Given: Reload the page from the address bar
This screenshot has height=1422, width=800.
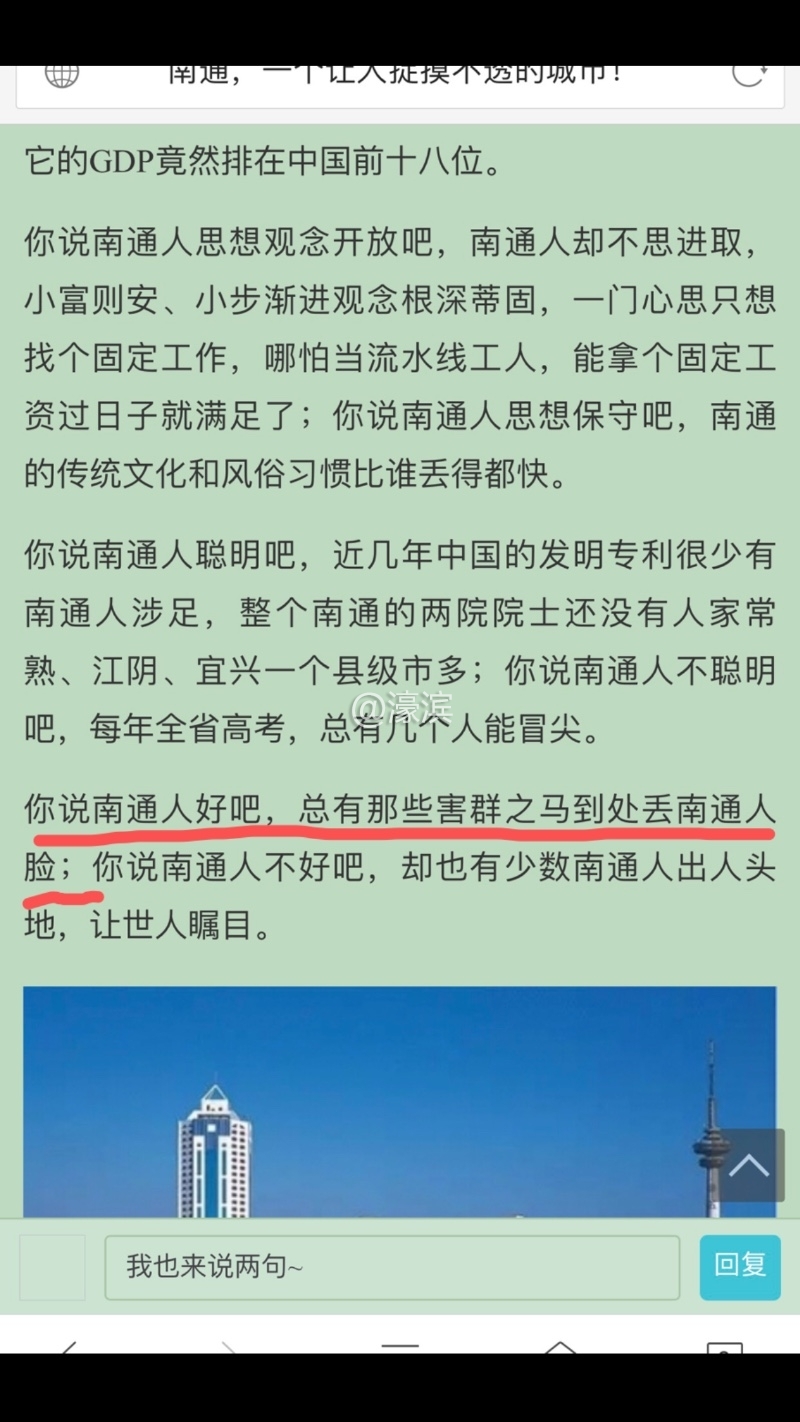Looking at the screenshot, I should coord(748,76).
